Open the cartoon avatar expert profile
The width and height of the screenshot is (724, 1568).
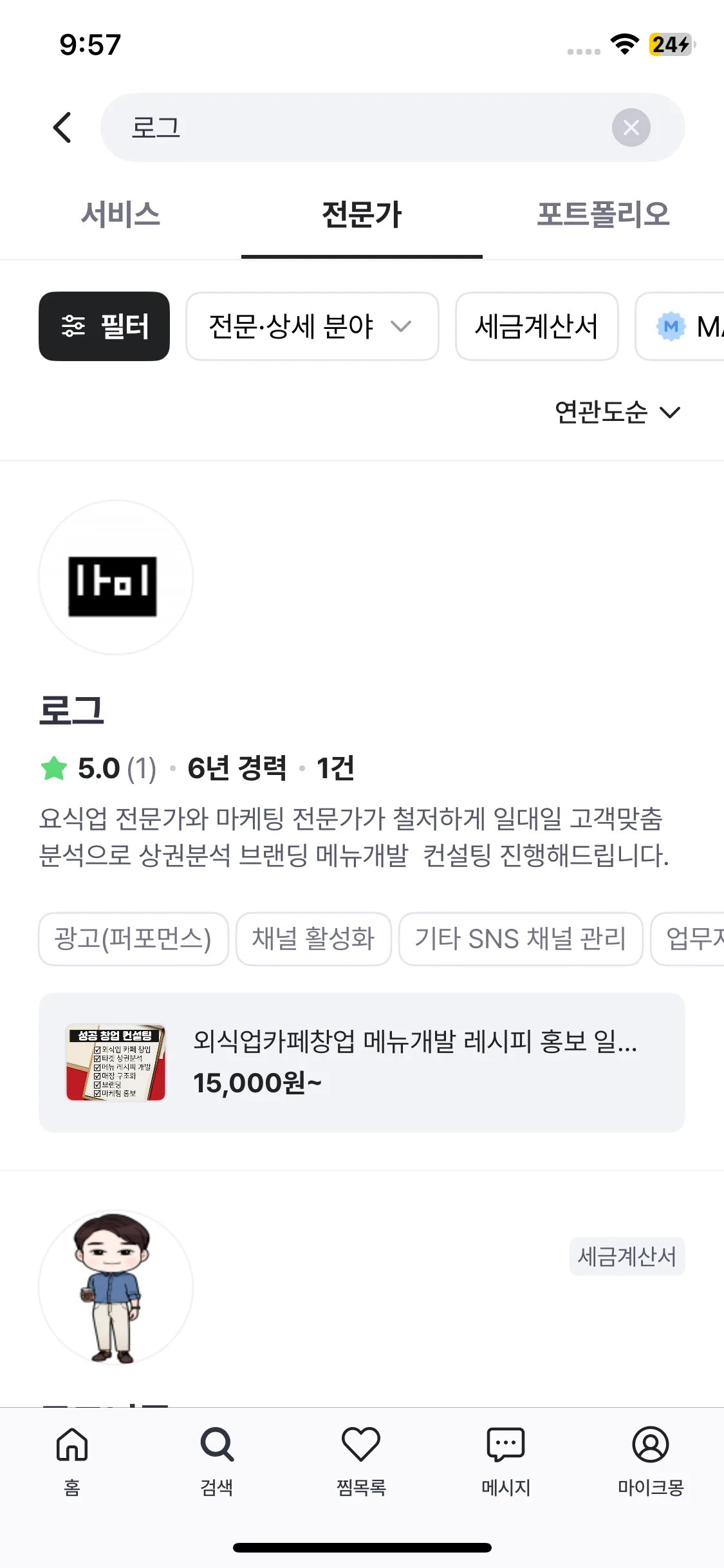coord(116,1287)
